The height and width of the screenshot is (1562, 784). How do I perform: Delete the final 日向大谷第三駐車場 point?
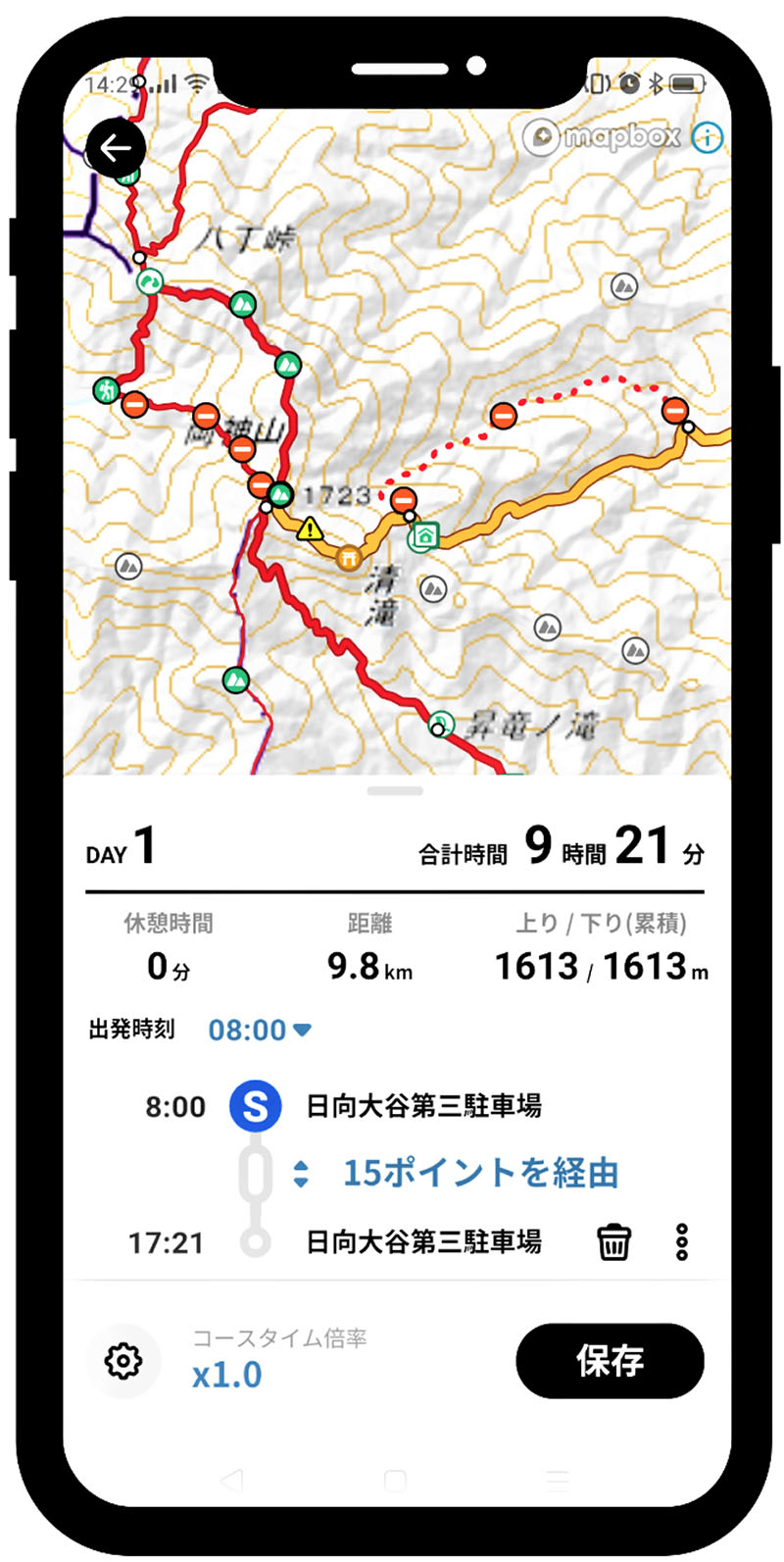(x=613, y=1242)
